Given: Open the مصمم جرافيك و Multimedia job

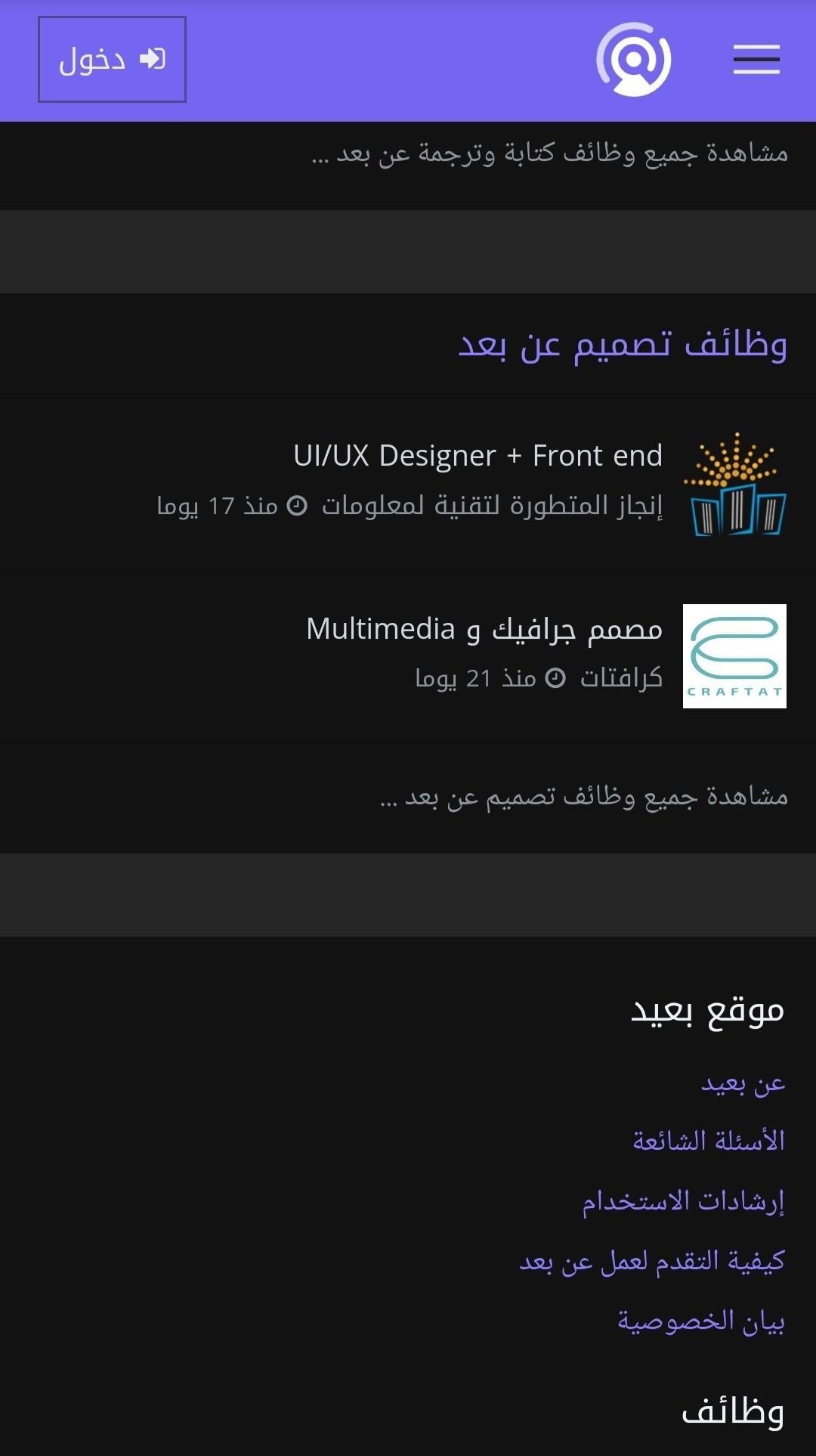Looking at the screenshot, I should pyautogui.click(x=484, y=629).
